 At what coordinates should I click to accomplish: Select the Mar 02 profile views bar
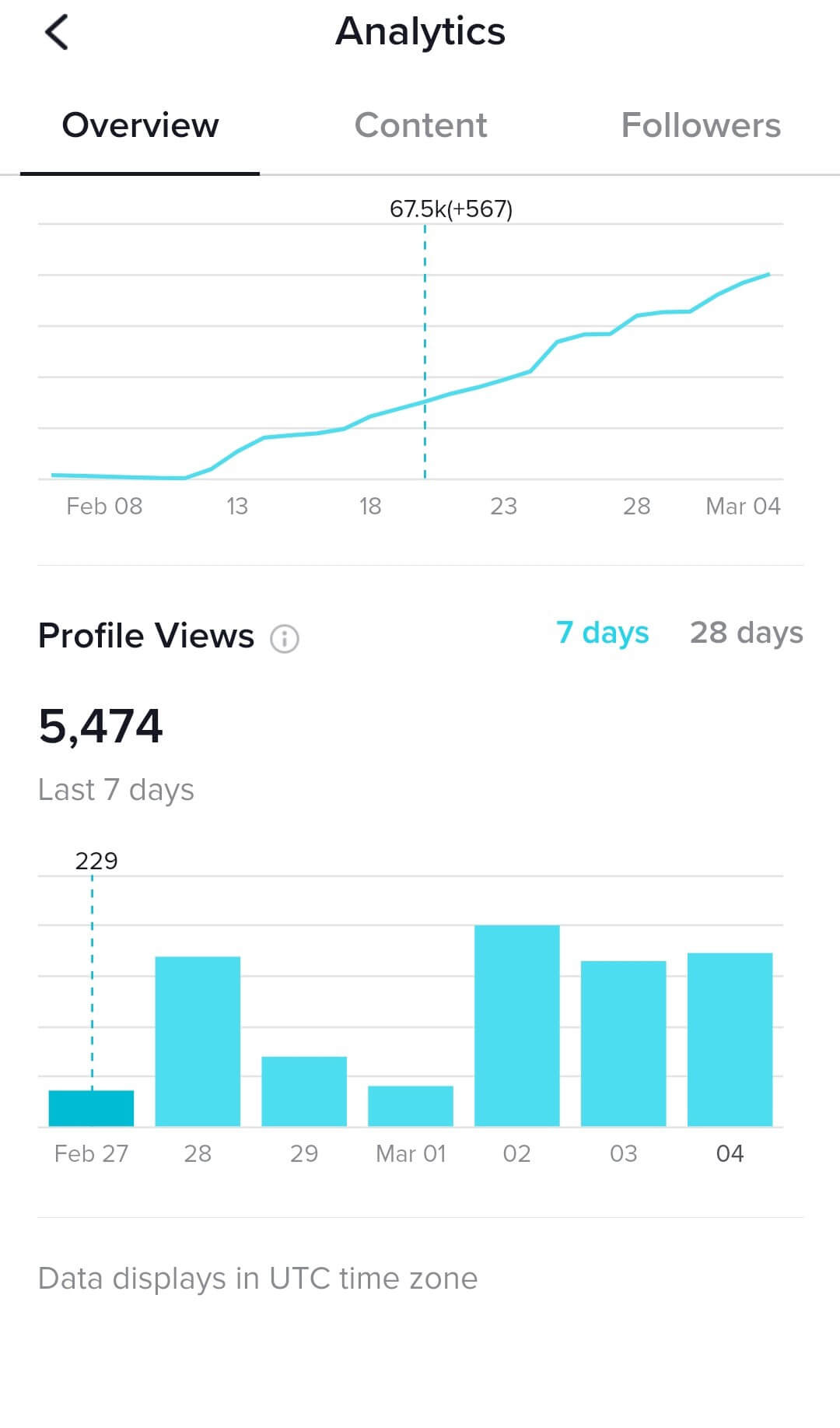pyautogui.click(x=516, y=1026)
